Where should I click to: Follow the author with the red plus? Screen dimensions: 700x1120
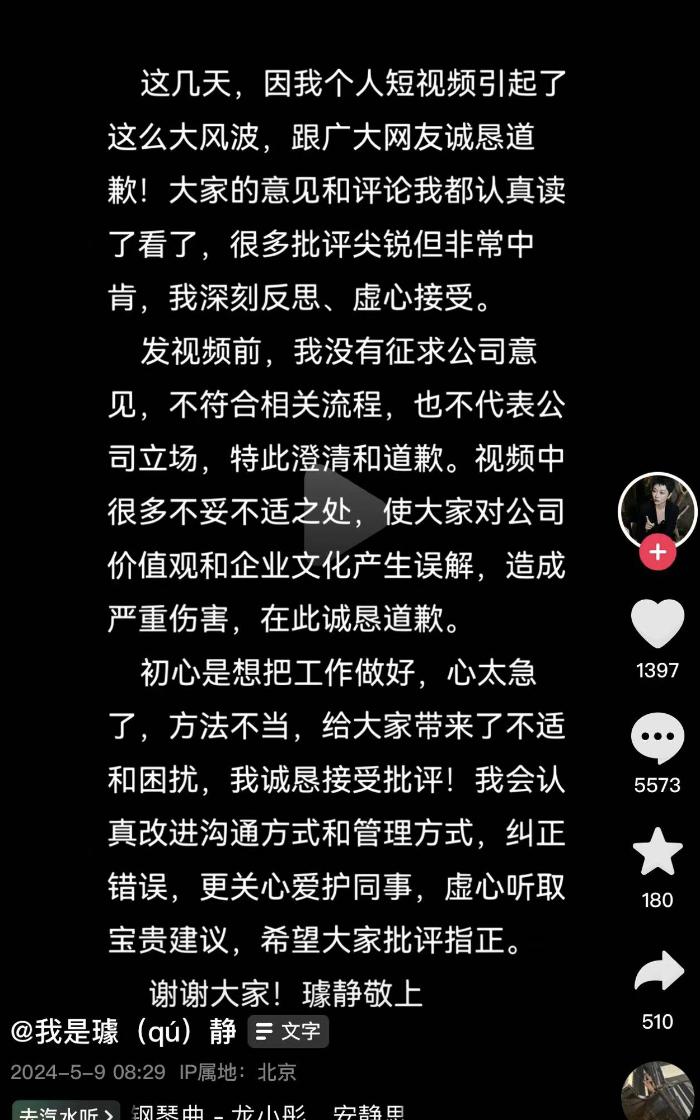coord(657,551)
